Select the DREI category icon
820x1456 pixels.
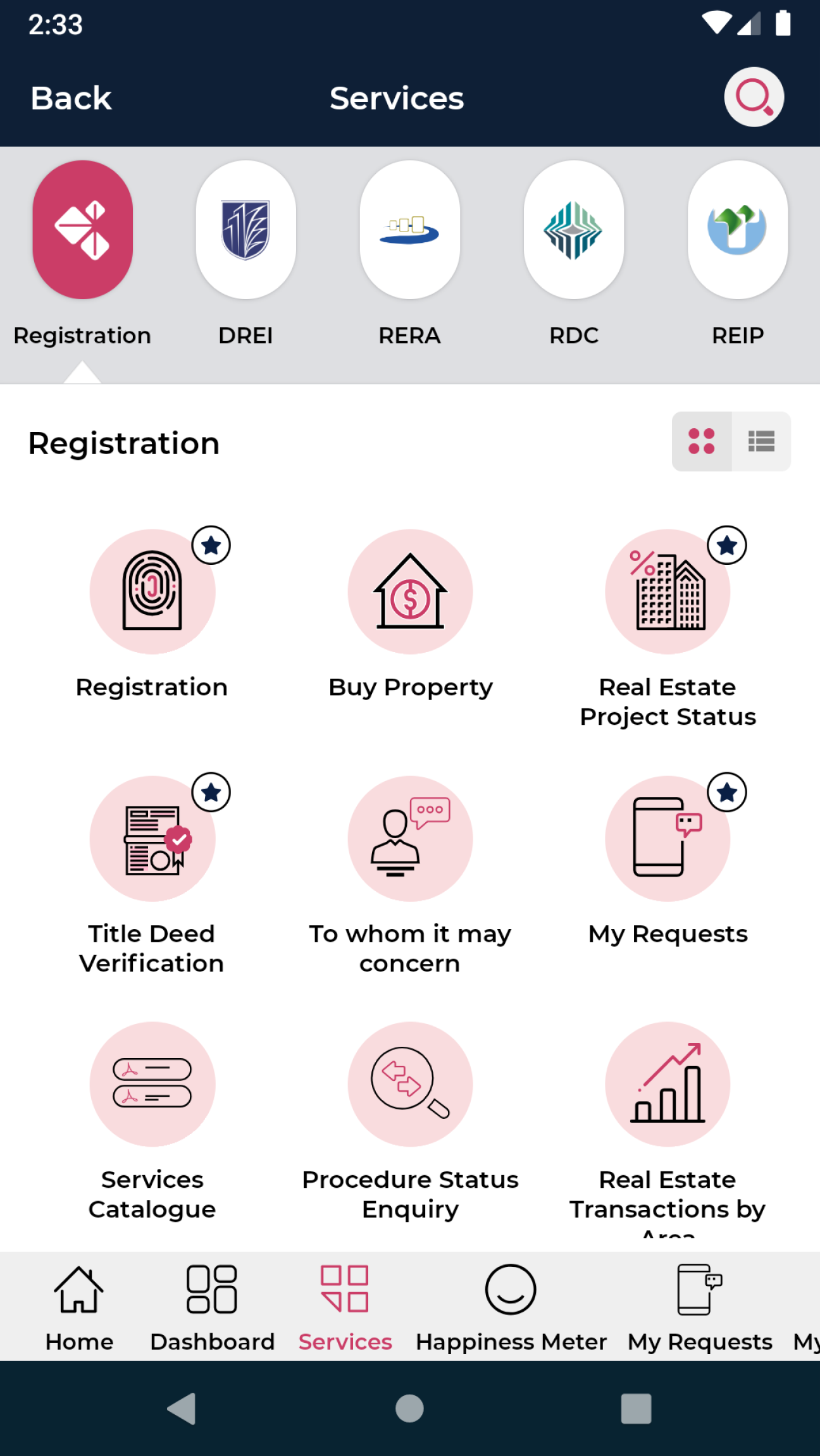click(x=245, y=231)
